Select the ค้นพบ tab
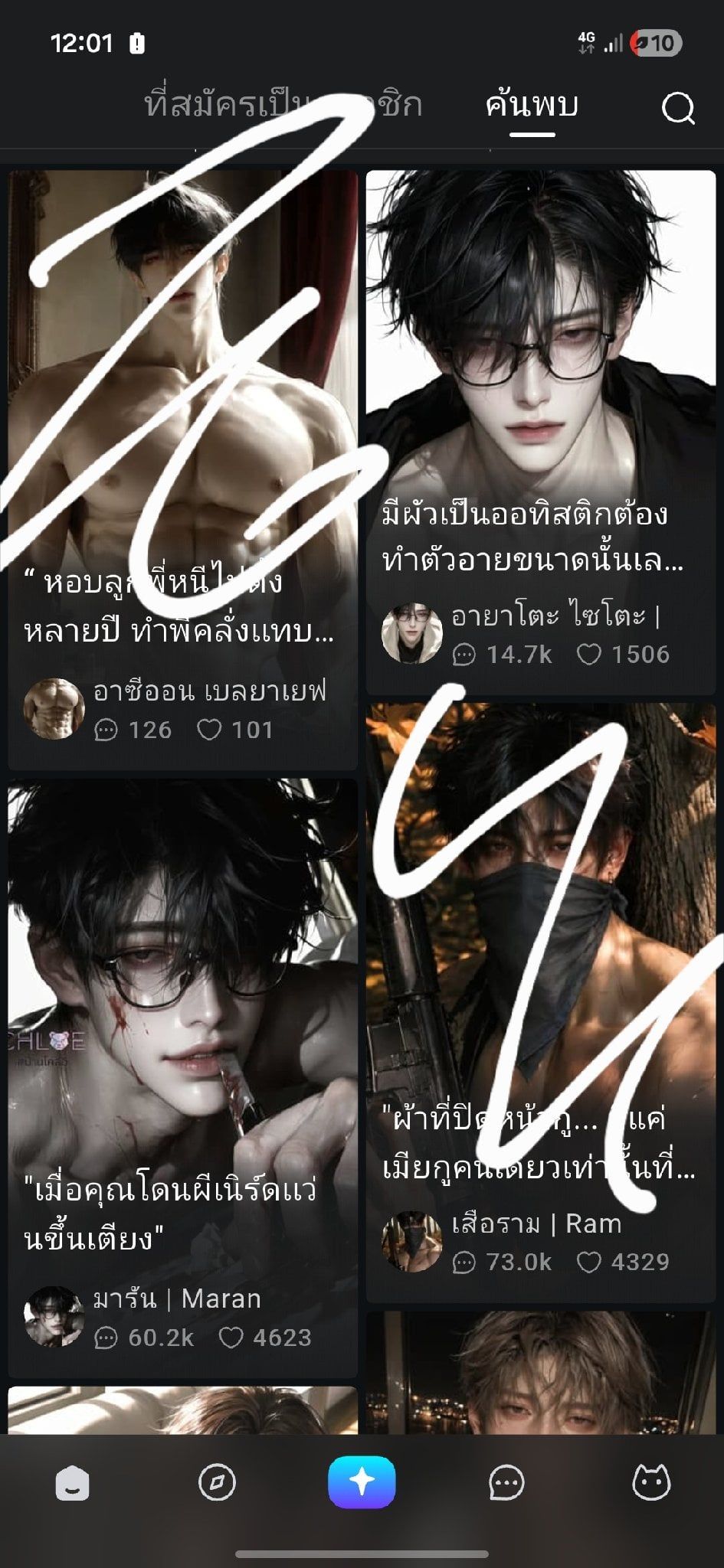Screen dimensions: 724x1568 532,105
